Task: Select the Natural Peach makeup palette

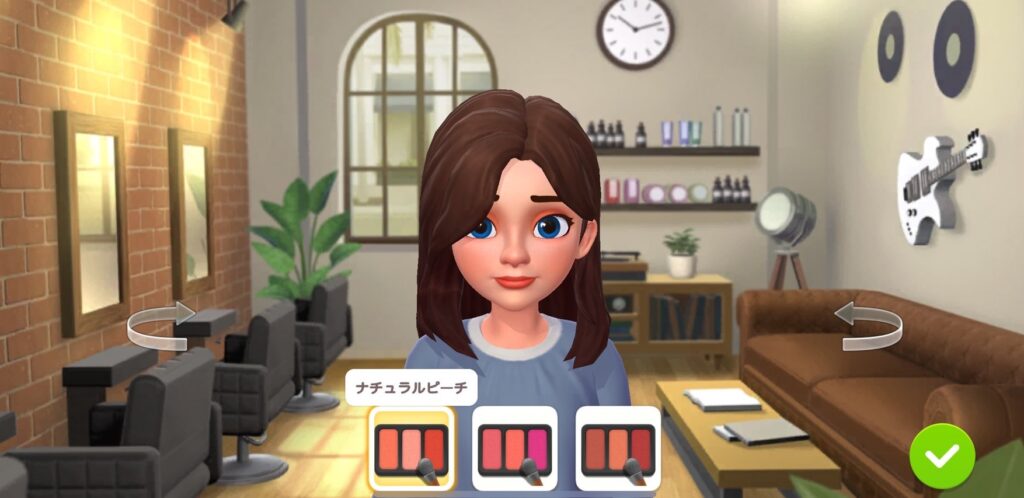Action: click(x=411, y=447)
